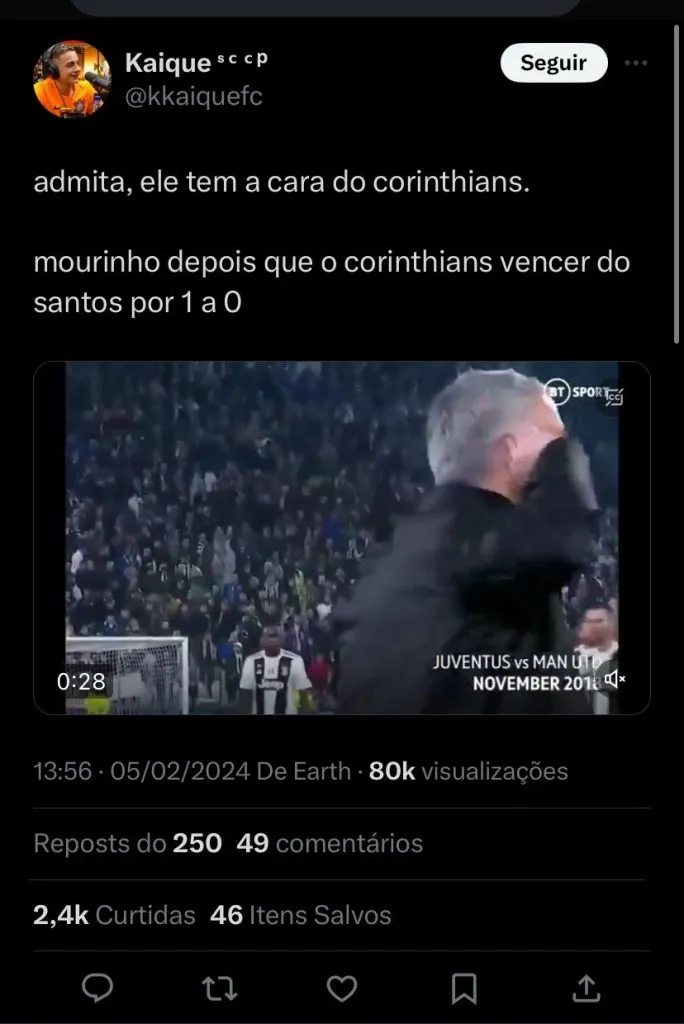This screenshot has height=1024, width=684.
Task: View the 2,4k Curtidas list
Action: click(114, 914)
